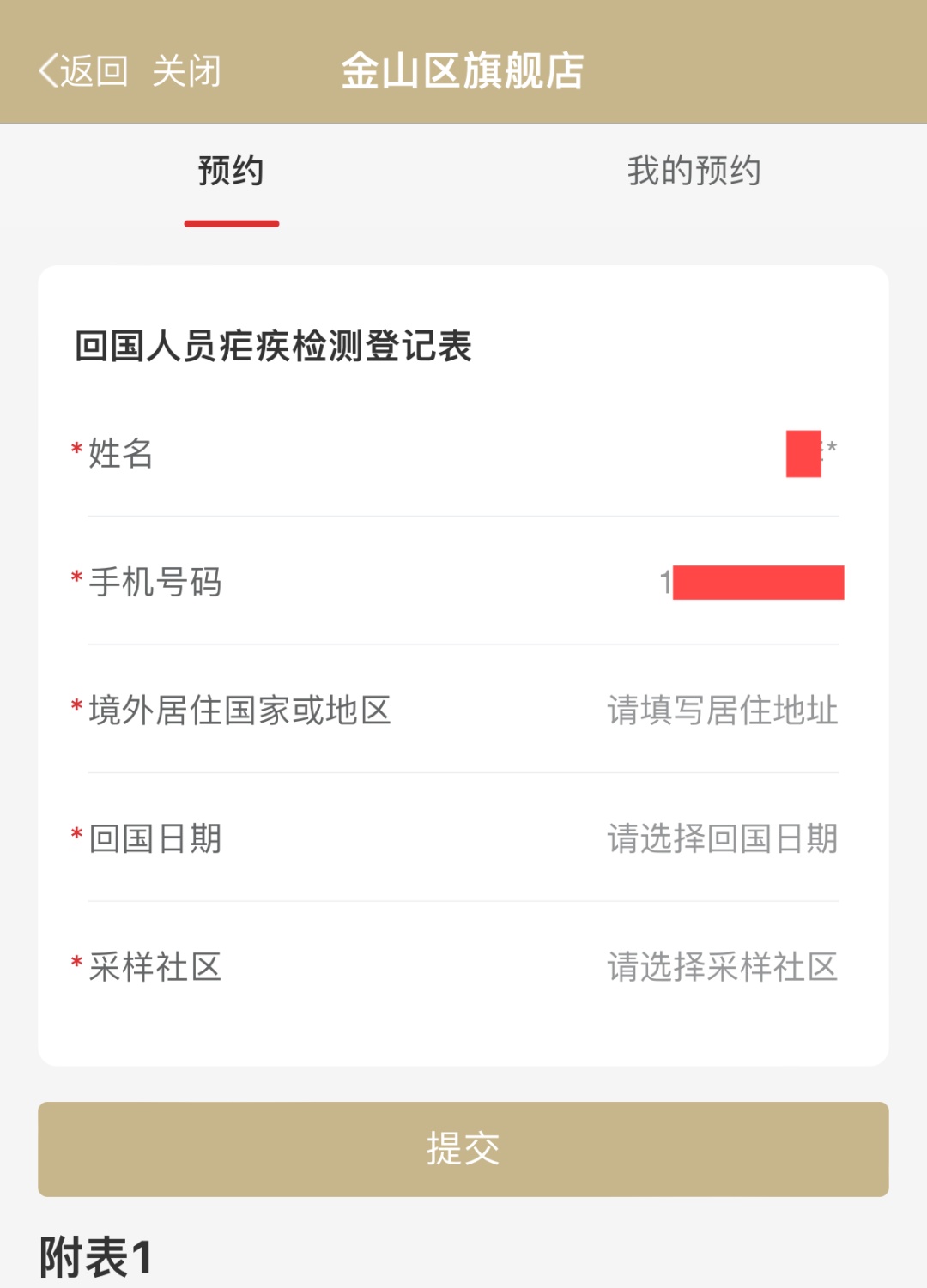
Task: Go back using 返回 button
Action: tap(84, 70)
